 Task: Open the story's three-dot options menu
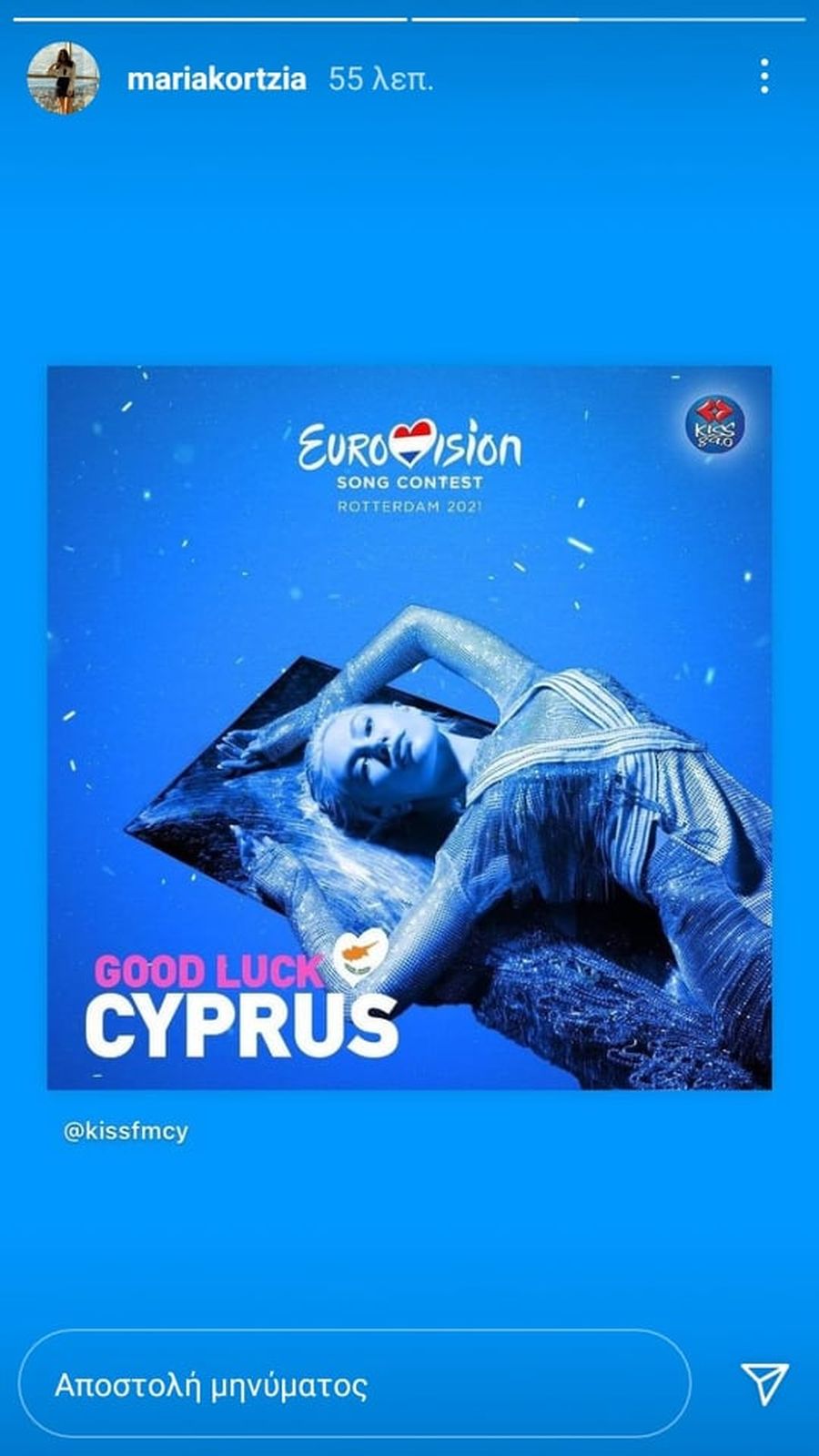[765, 77]
